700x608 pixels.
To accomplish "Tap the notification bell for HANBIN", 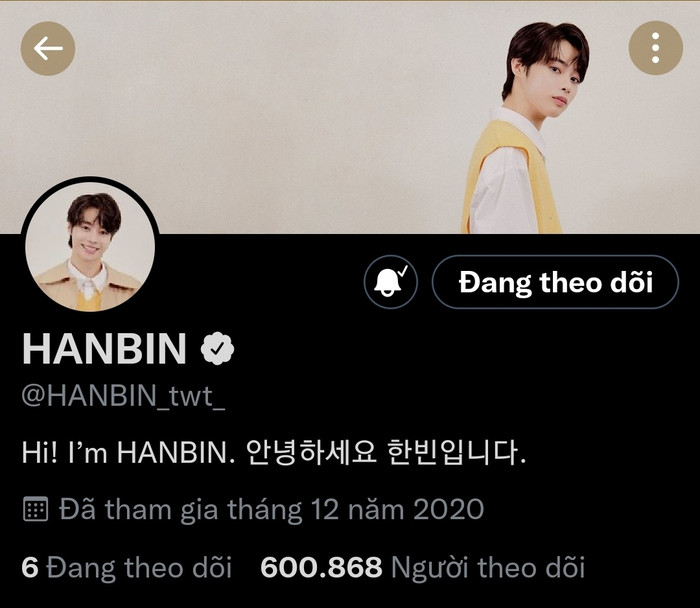I will tap(391, 282).
